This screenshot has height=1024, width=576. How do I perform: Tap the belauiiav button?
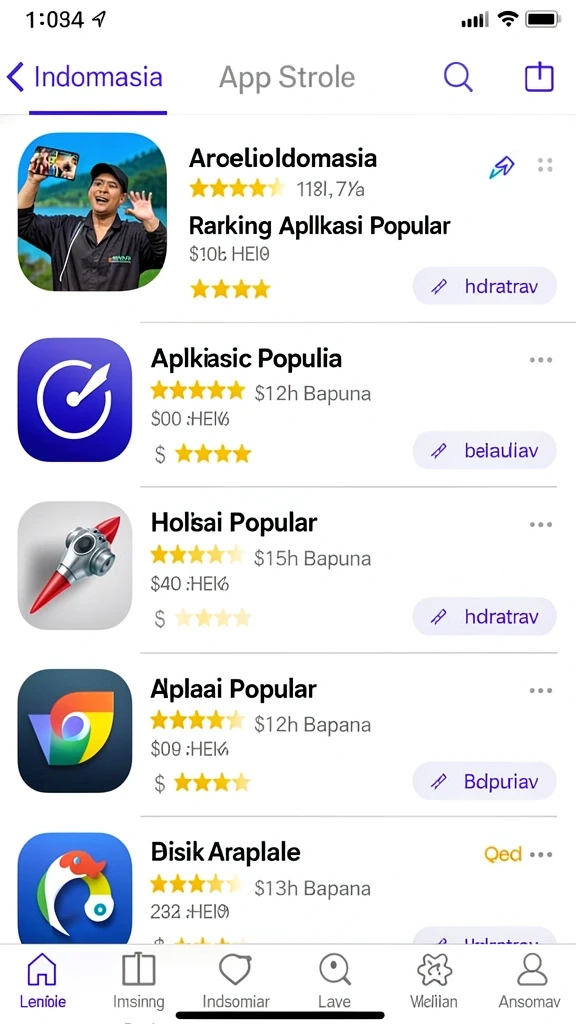485,450
